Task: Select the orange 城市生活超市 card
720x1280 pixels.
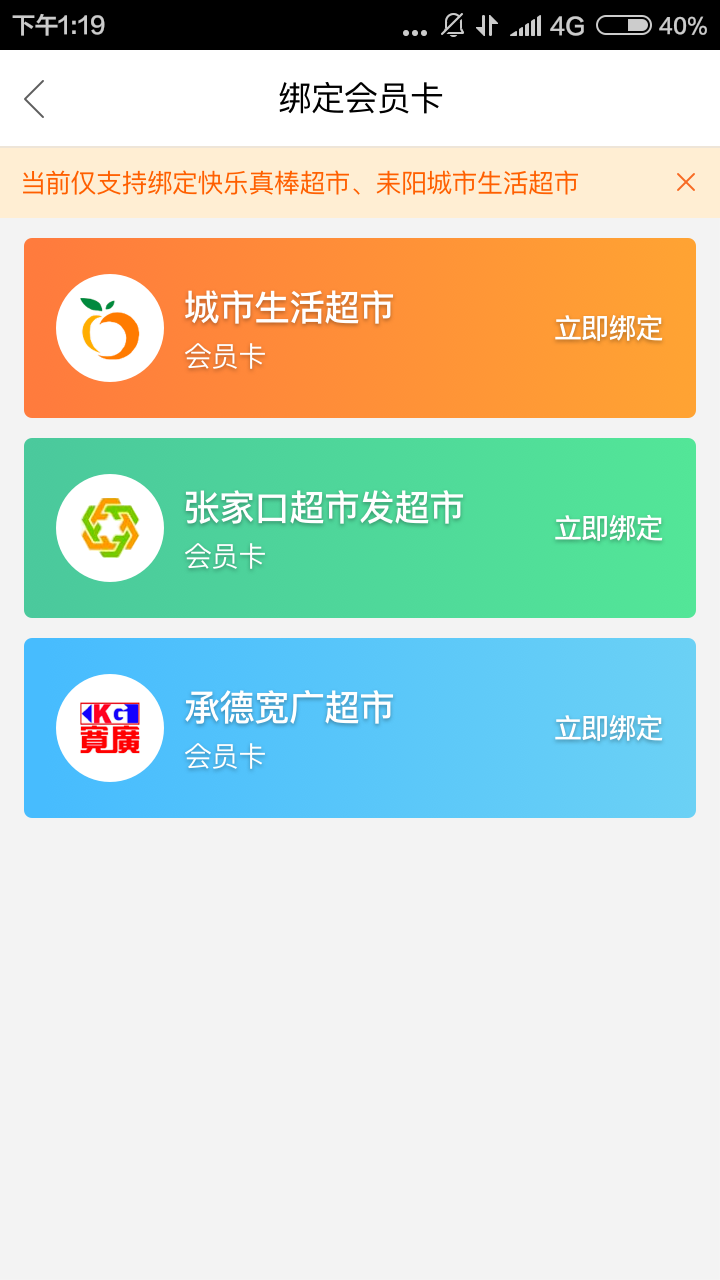Action: (x=360, y=327)
